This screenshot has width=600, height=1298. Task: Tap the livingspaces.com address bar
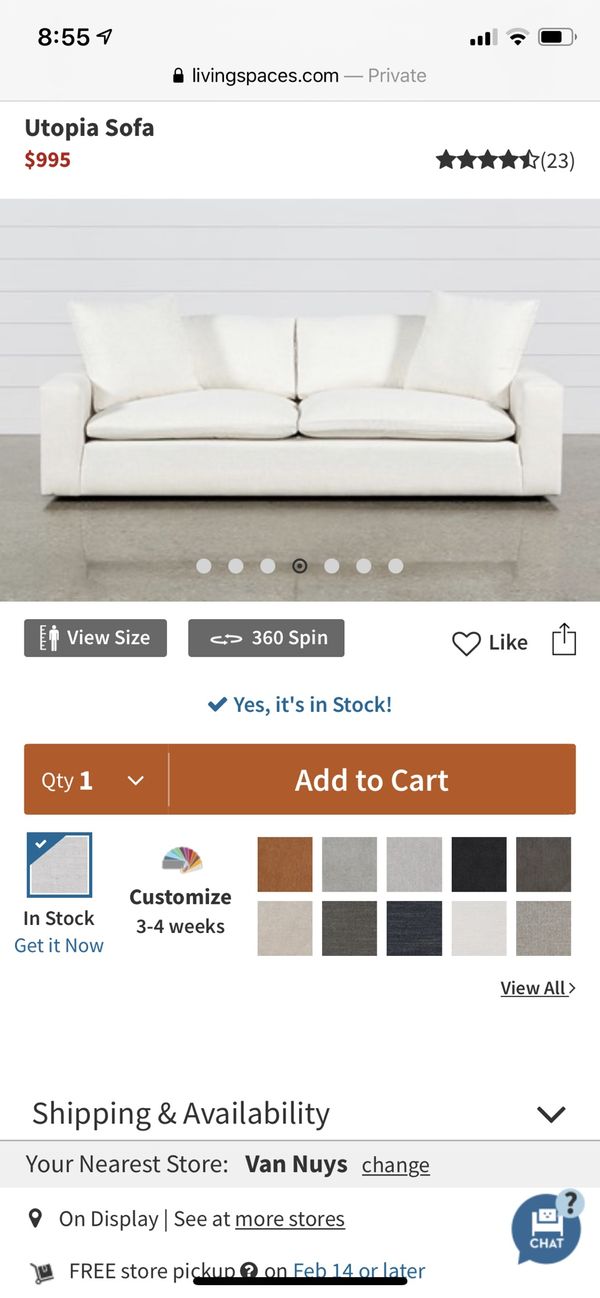[x=300, y=75]
